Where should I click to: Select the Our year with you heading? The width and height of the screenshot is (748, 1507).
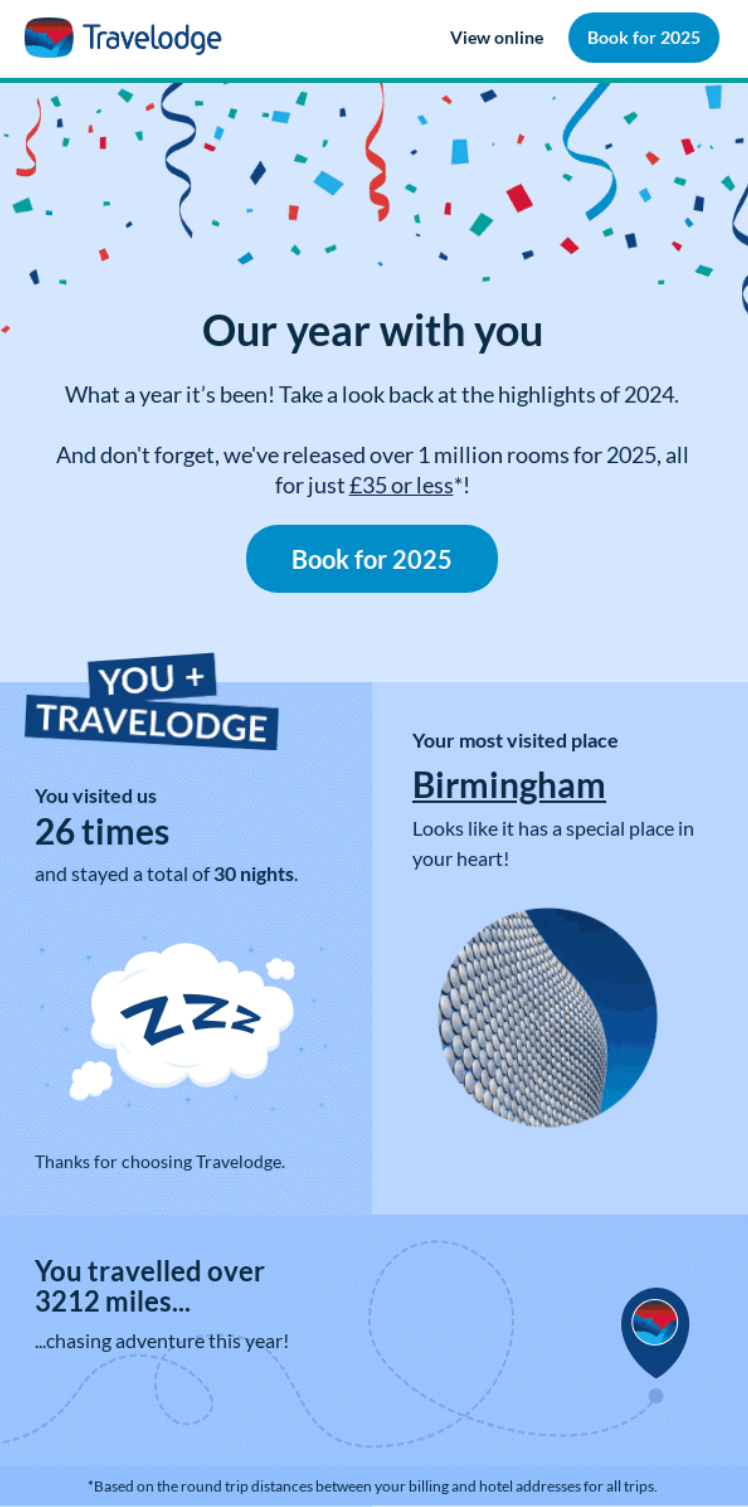tap(373, 331)
